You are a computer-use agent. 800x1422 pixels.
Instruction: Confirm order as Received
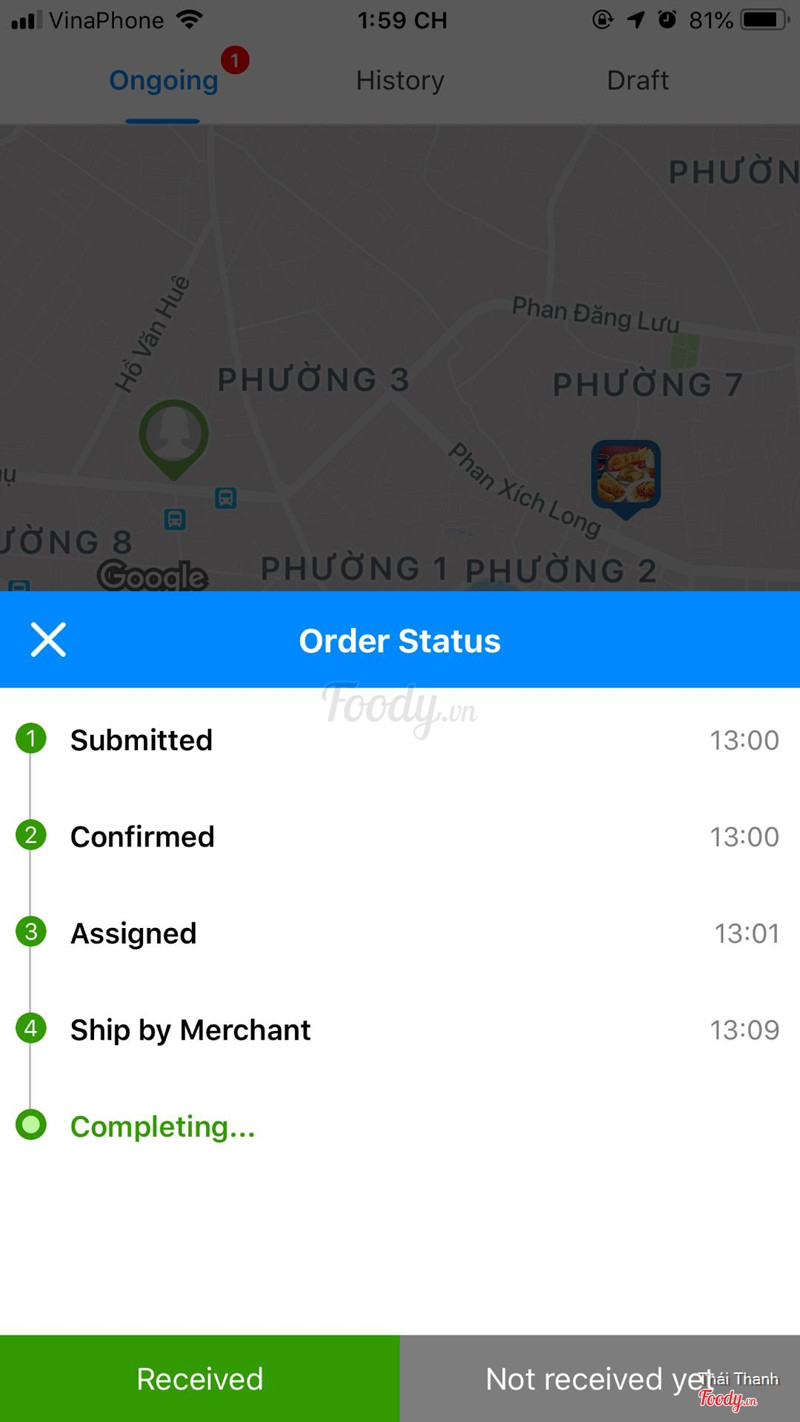(x=200, y=1378)
